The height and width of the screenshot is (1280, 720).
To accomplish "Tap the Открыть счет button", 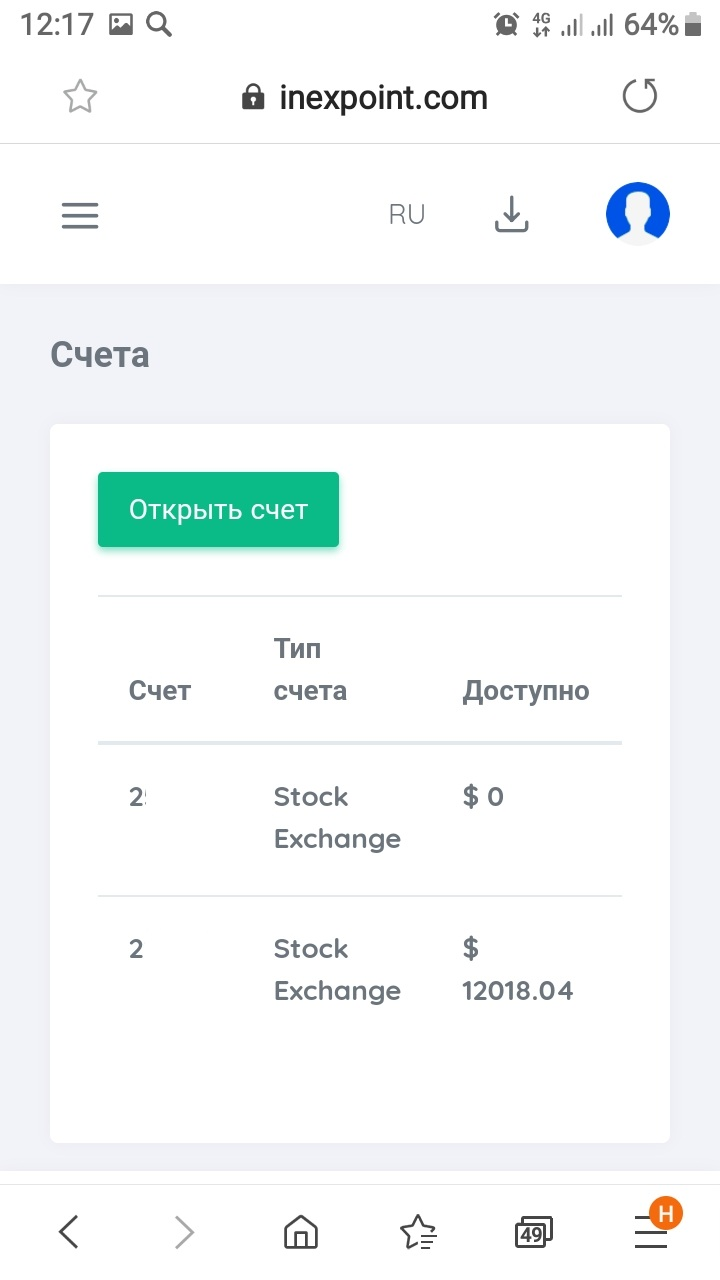I will pyautogui.click(x=218, y=510).
